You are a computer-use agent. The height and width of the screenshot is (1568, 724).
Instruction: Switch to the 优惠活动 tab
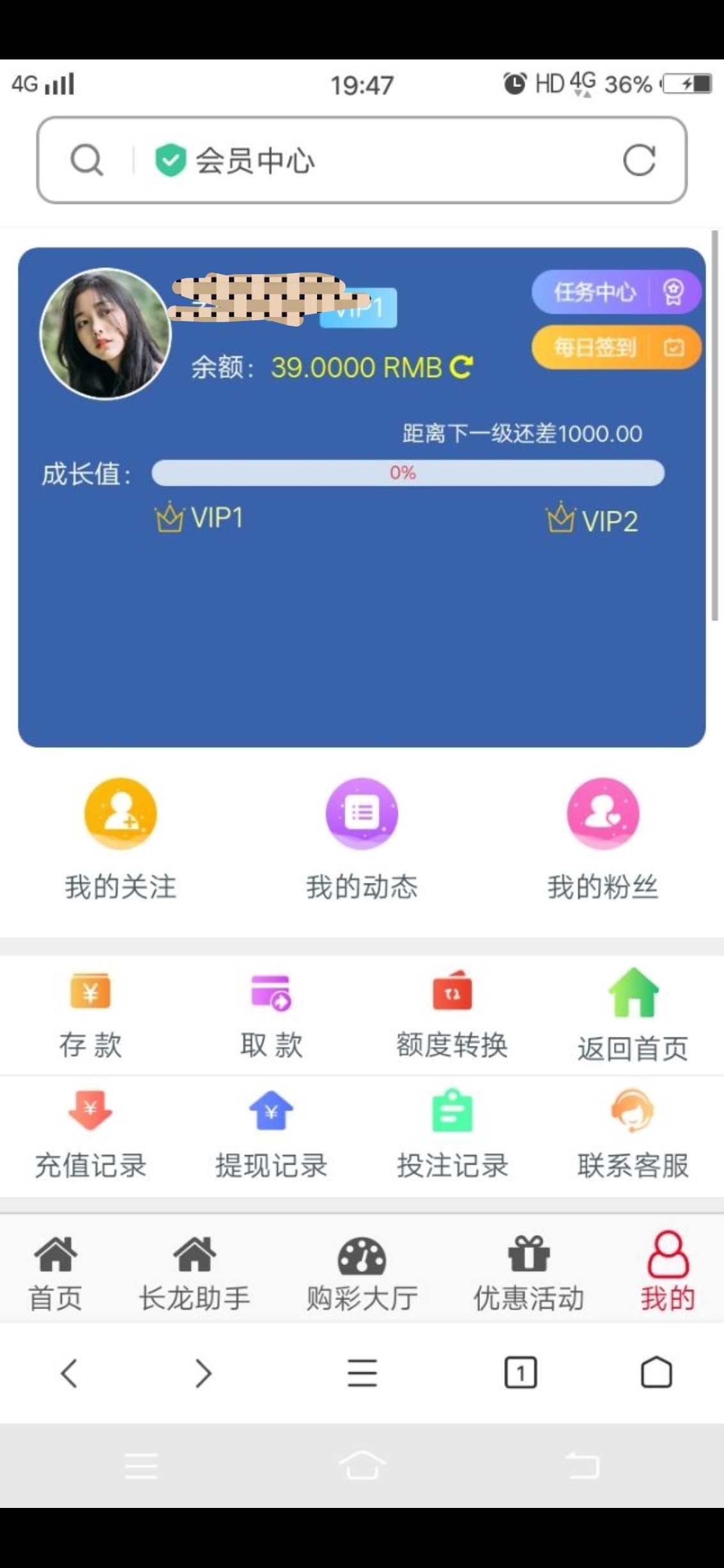pos(528,1273)
